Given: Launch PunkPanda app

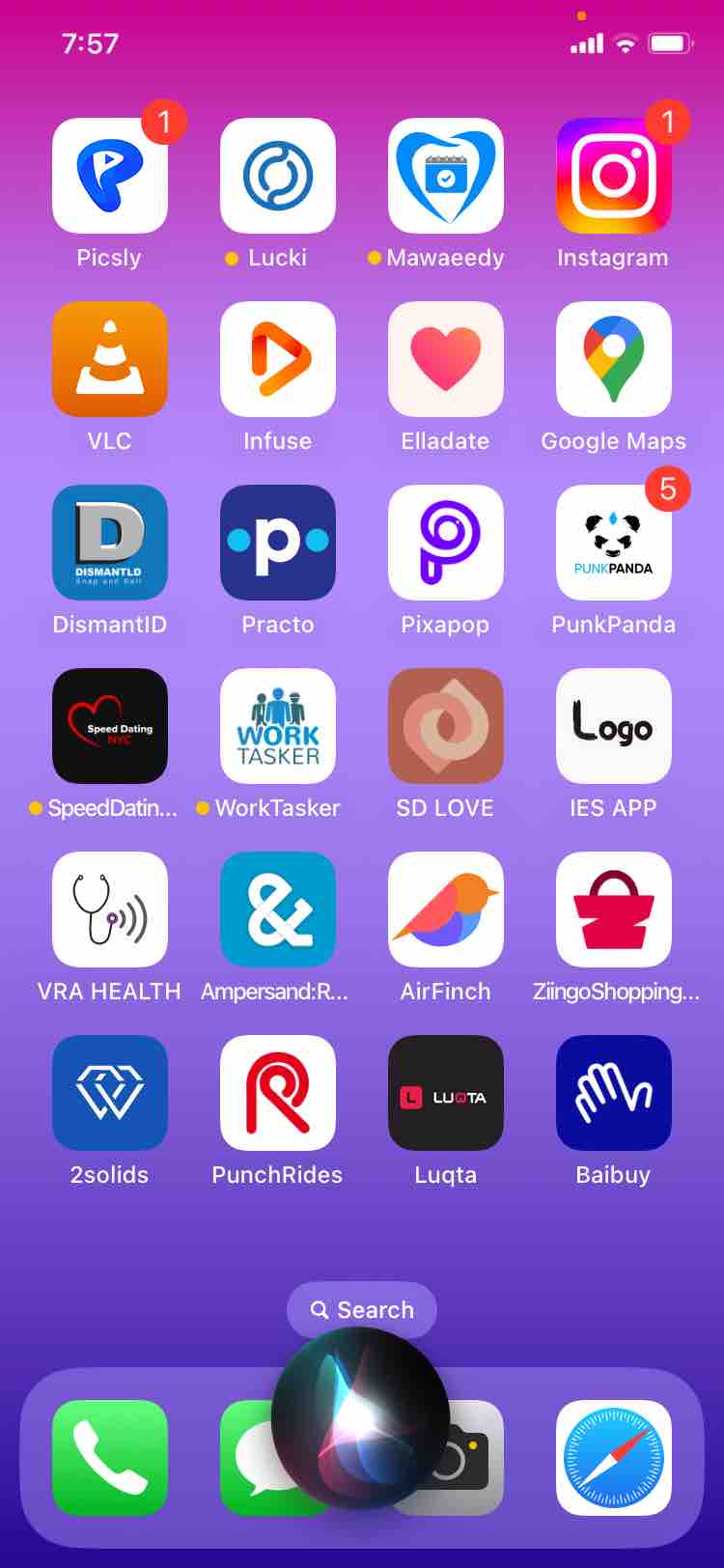Looking at the screenshot, I should (x=614, y=543).
